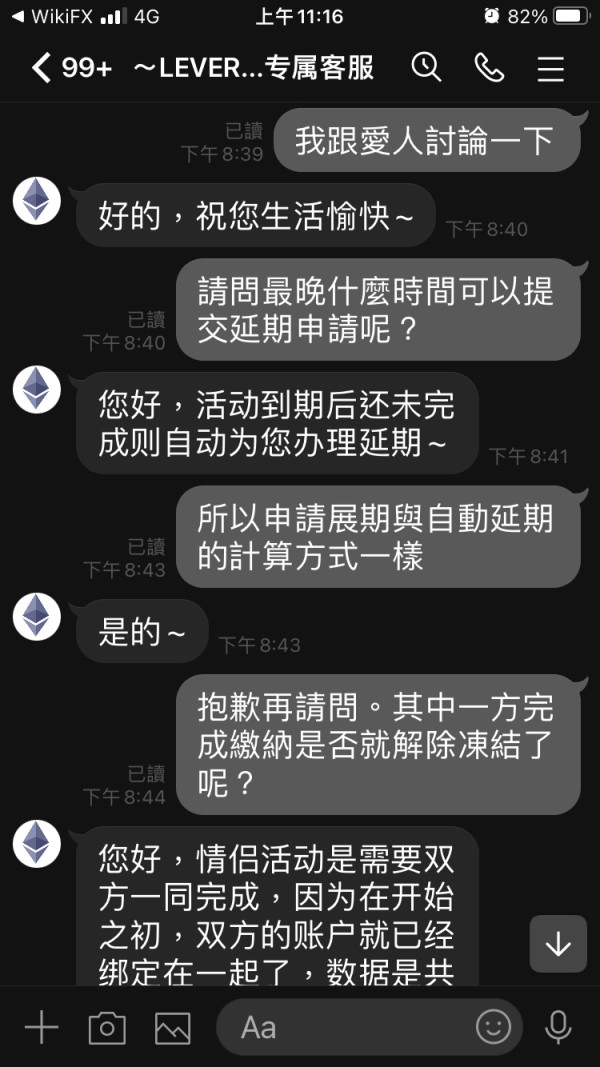Pick an image from the gallery
Screen dimensions: 600x1067
click(173, 1028)
